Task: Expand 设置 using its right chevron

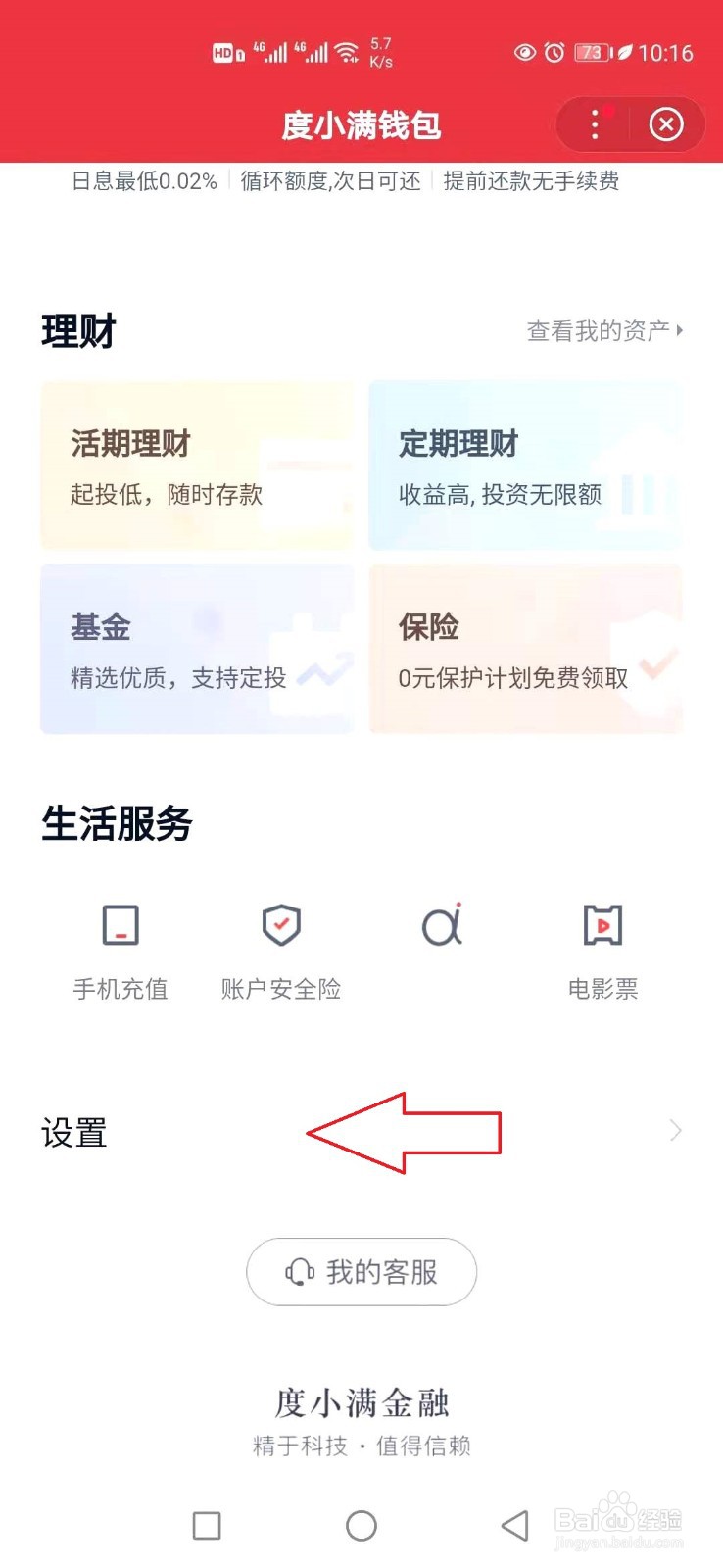Action: point(676,1131)
